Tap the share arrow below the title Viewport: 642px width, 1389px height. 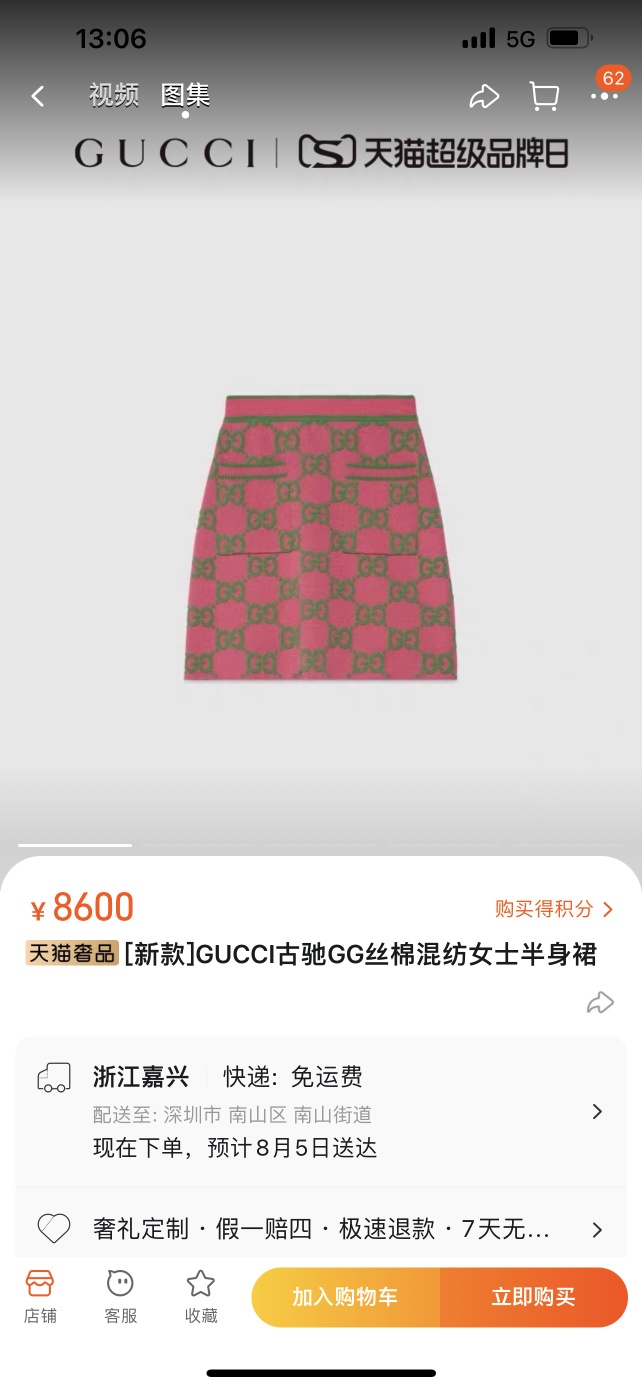(599, 1003)
